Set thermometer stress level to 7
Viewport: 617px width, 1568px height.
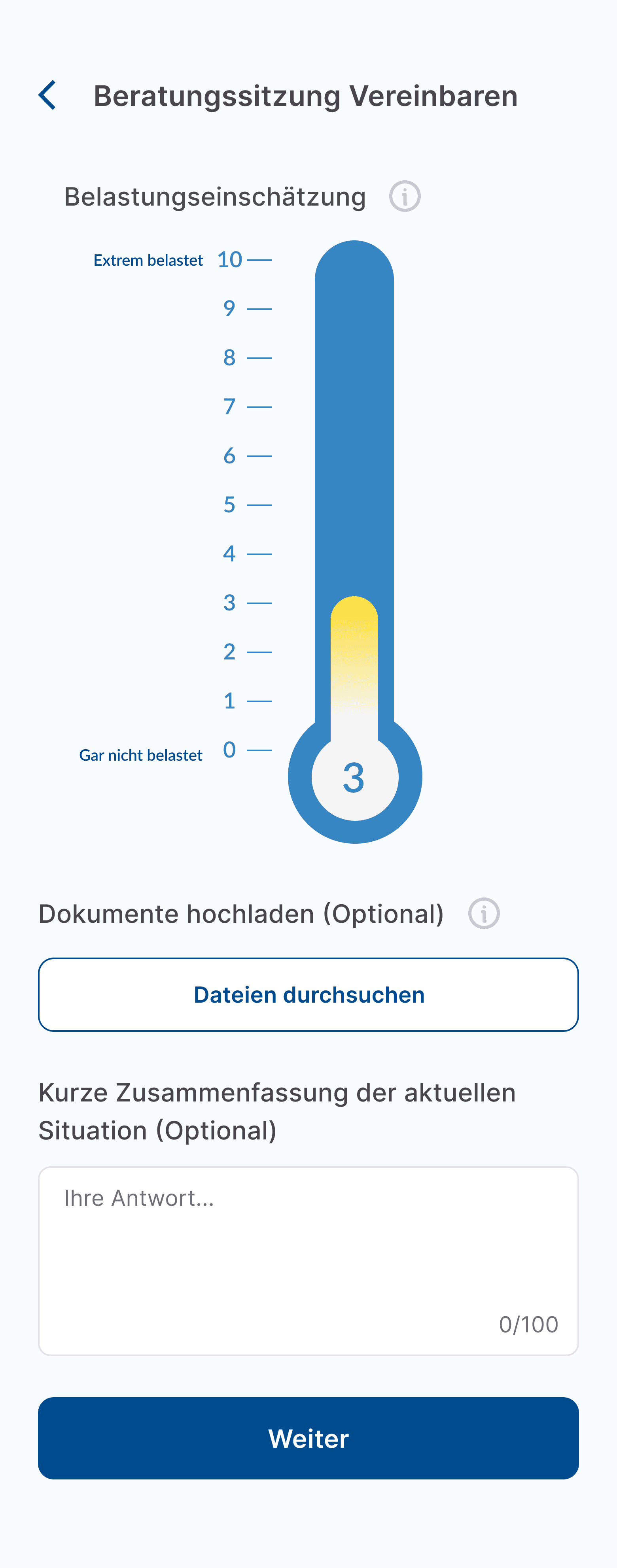(x=354, y=406)
